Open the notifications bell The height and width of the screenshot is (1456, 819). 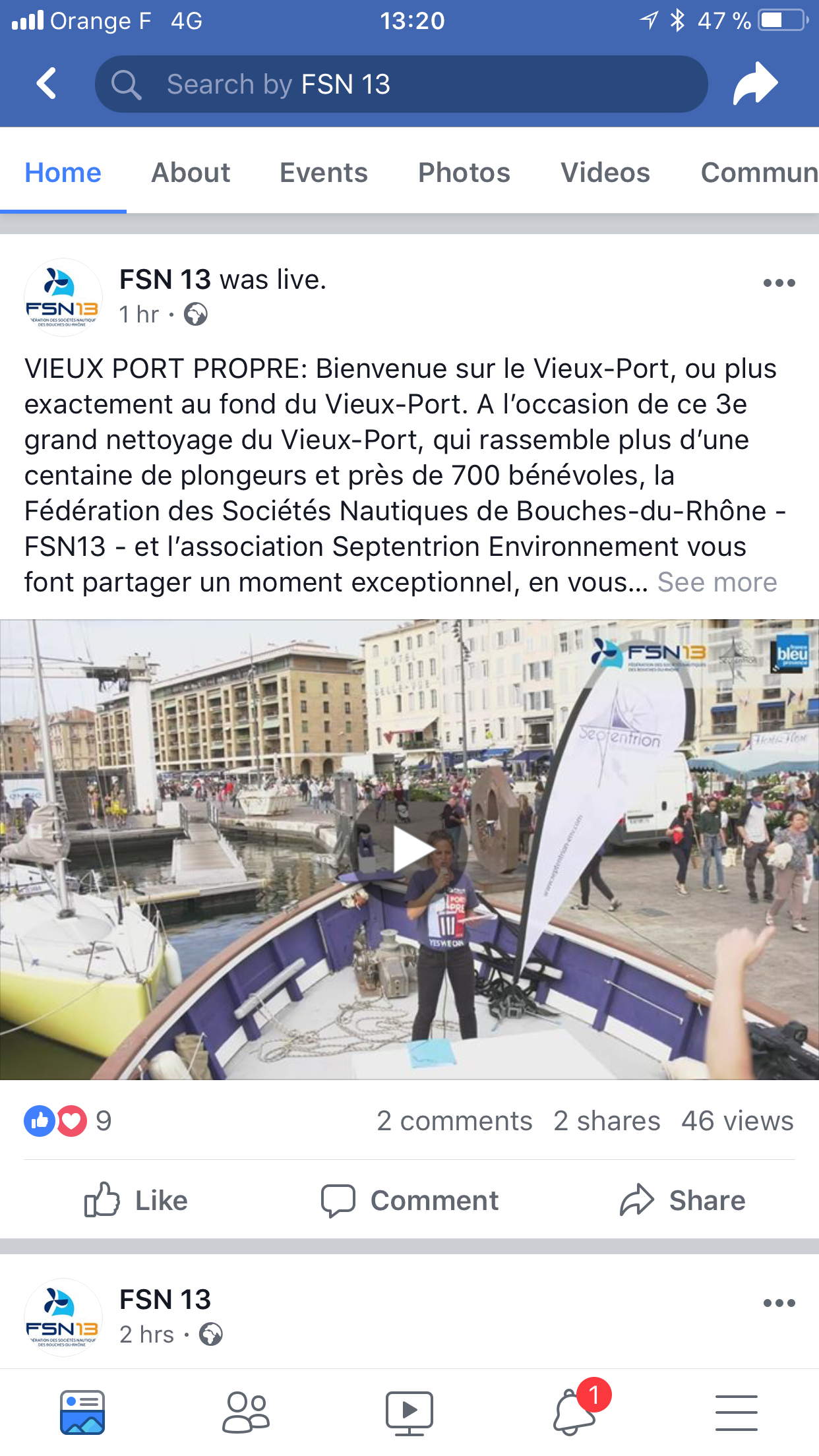click(574, 1412)
